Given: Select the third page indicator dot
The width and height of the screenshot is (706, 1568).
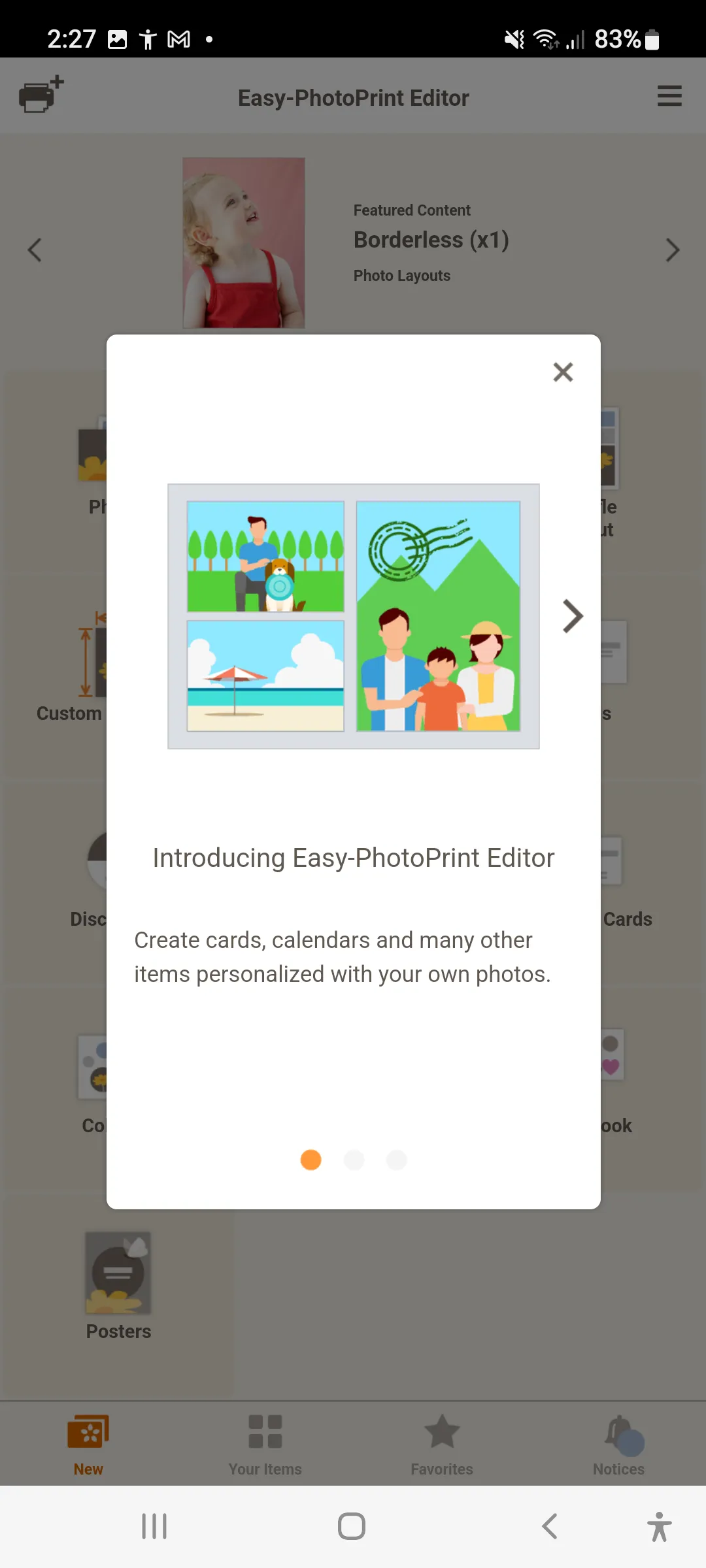Looking at the screenshot, I should [x=397, y=1160].
